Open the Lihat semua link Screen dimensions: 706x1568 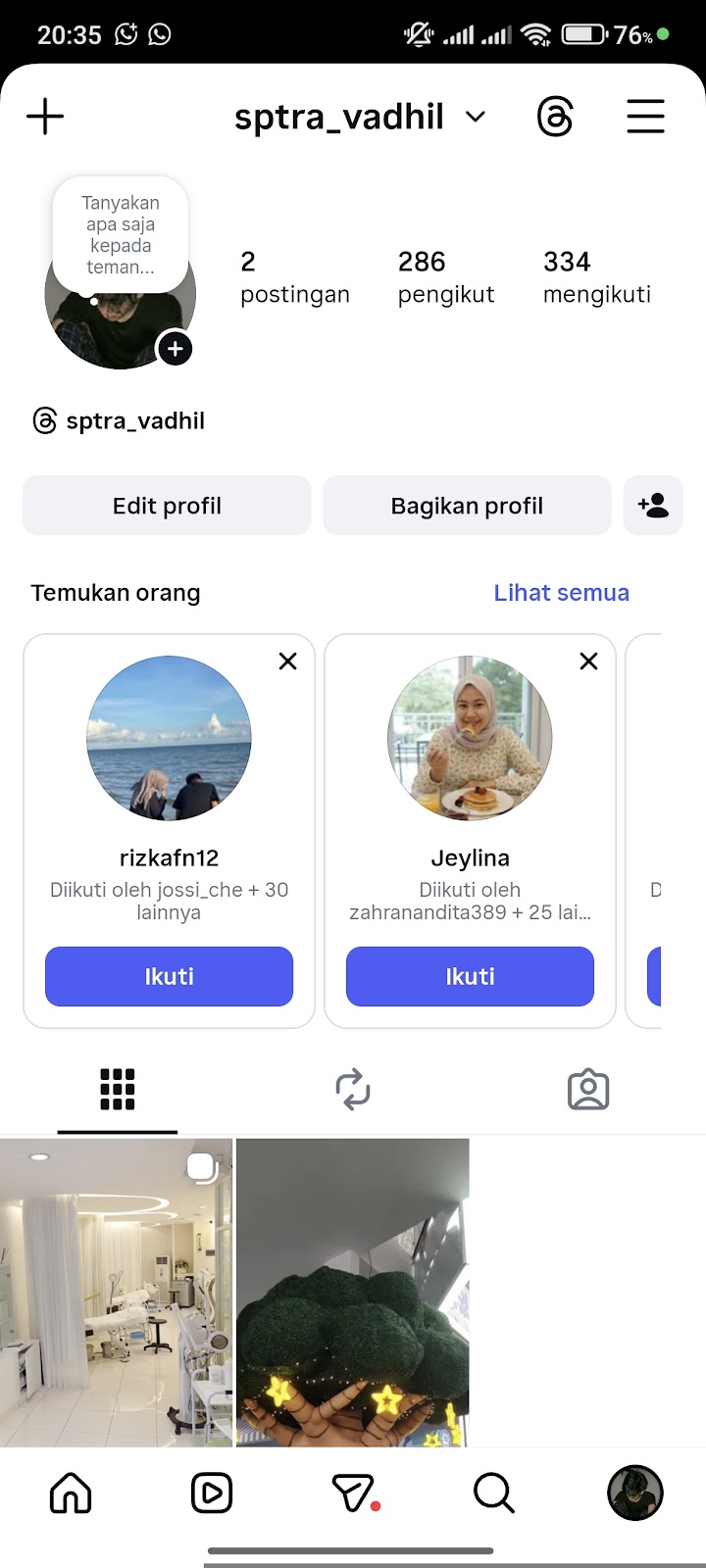(561, 593)
